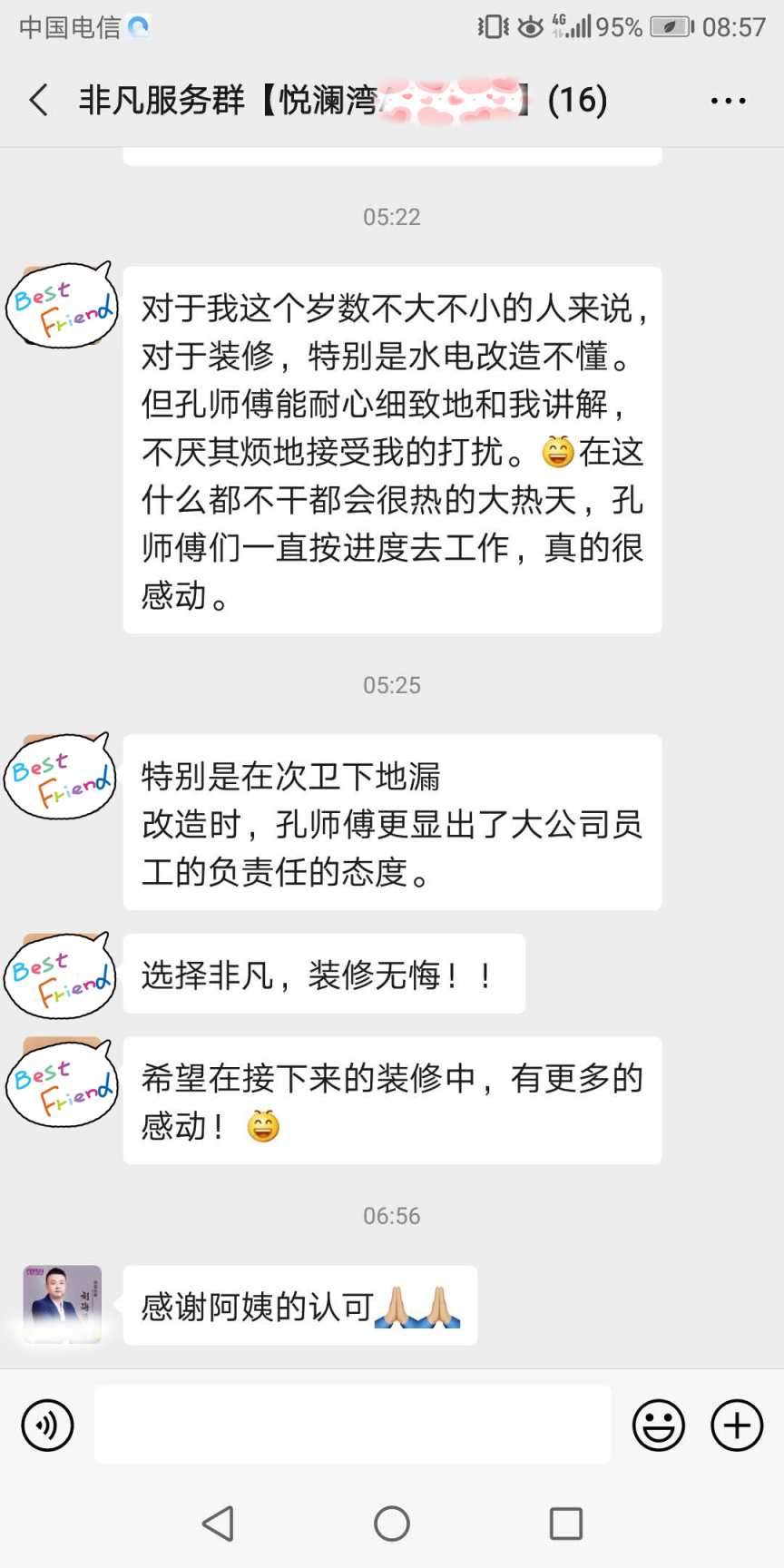This screenshot has height=1568, width=784.
Task: Open the plus attachment menu
Action: [736, 1425]
